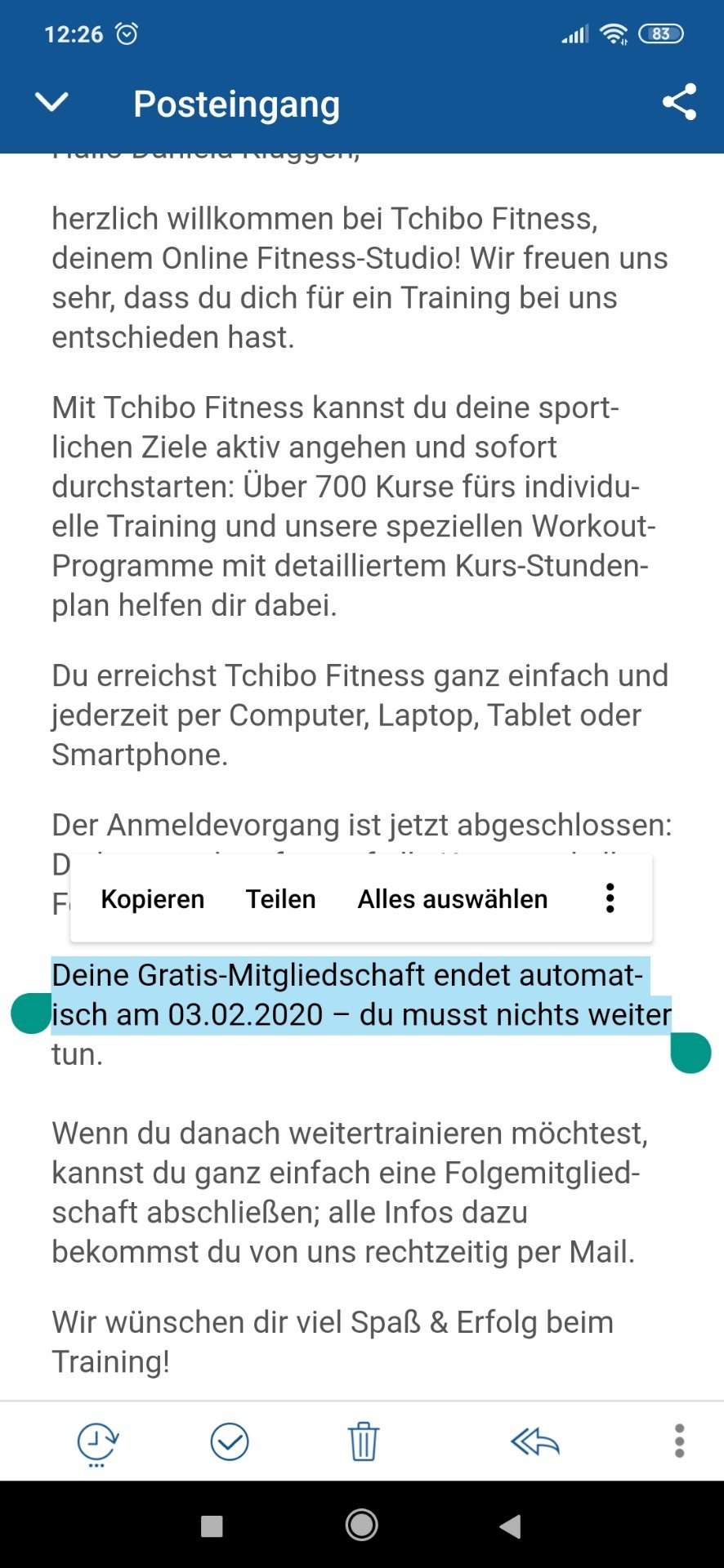Delete this email with the trash icon

pos(364,1441)
